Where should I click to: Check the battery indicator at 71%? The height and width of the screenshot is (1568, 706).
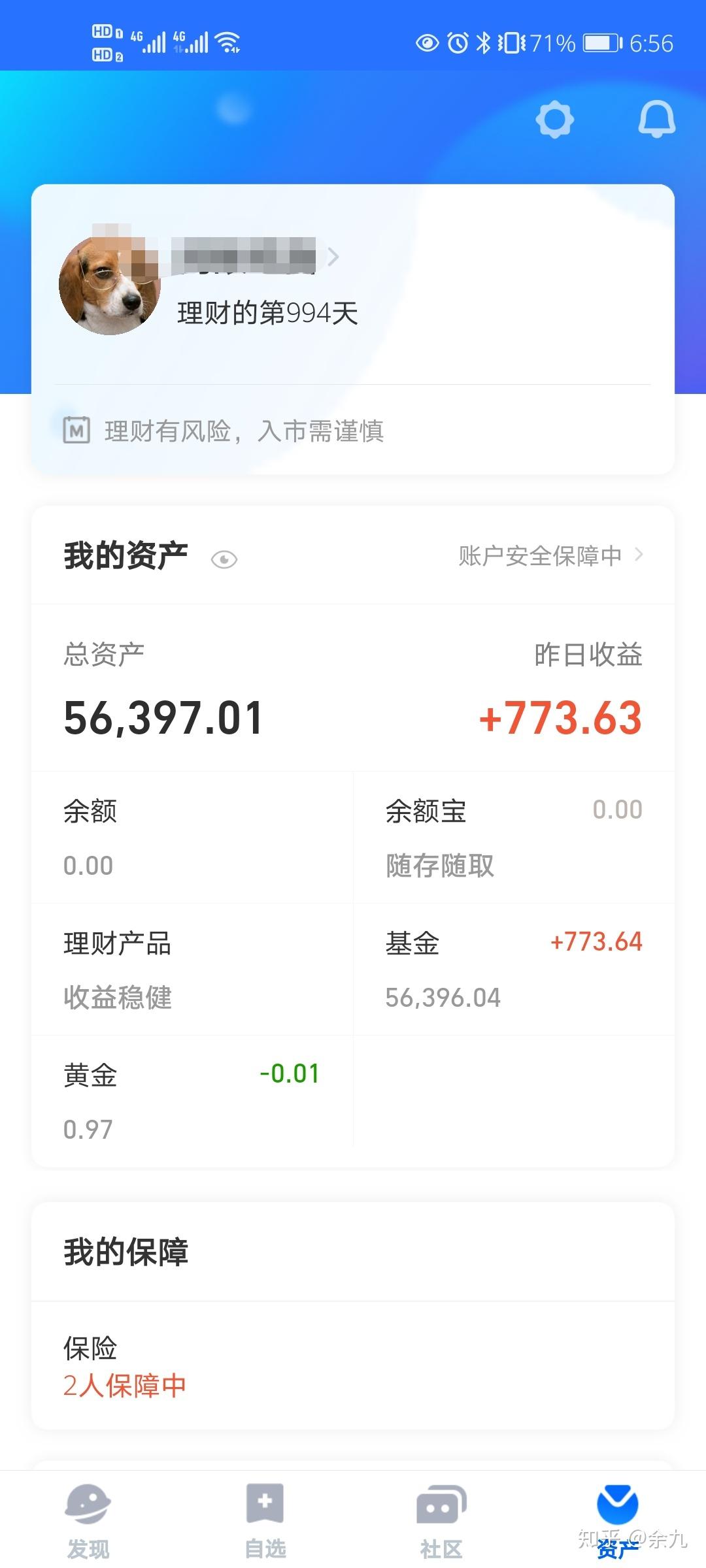click(598, 43)
